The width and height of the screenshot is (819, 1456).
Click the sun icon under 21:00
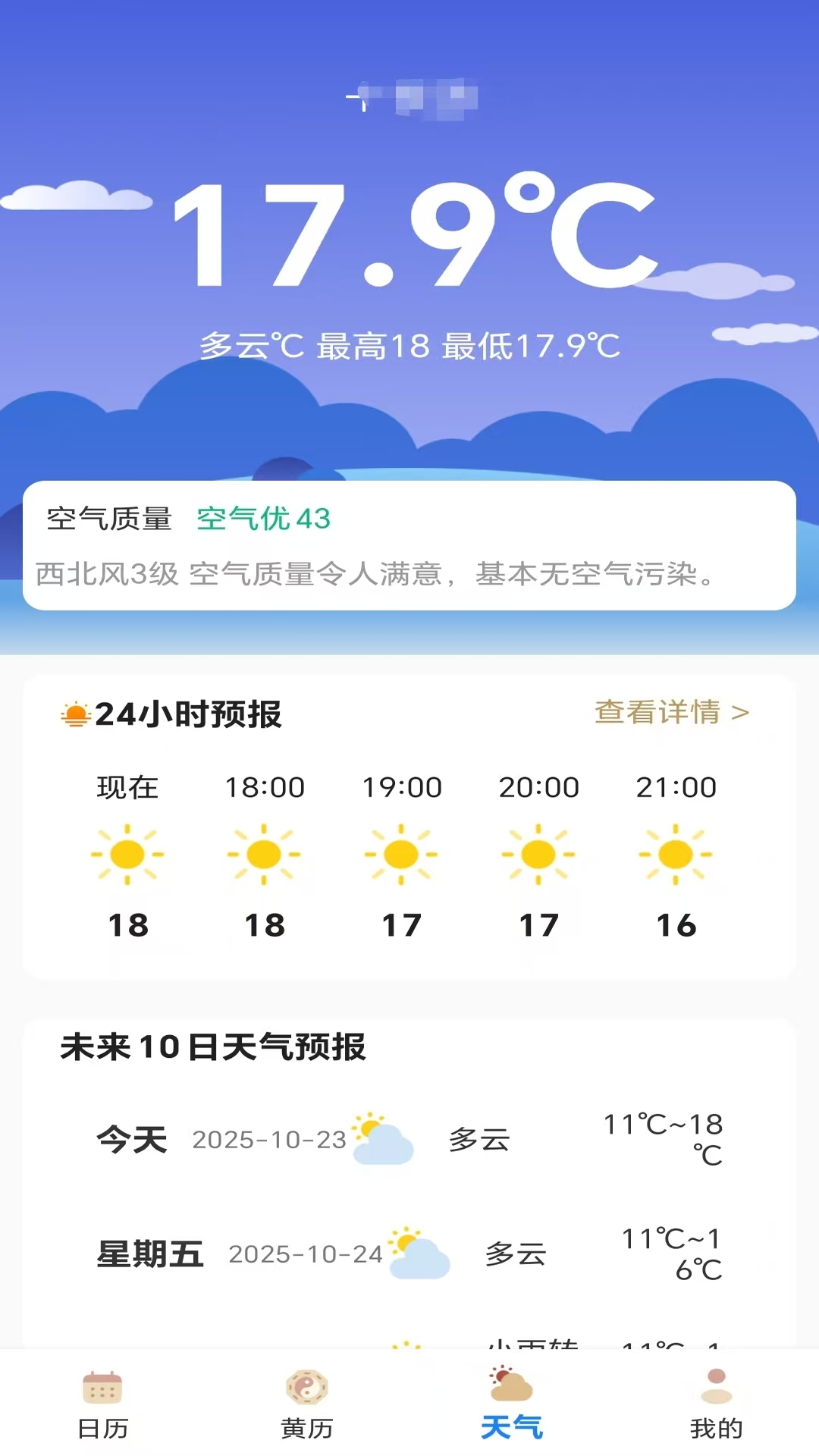676,854
